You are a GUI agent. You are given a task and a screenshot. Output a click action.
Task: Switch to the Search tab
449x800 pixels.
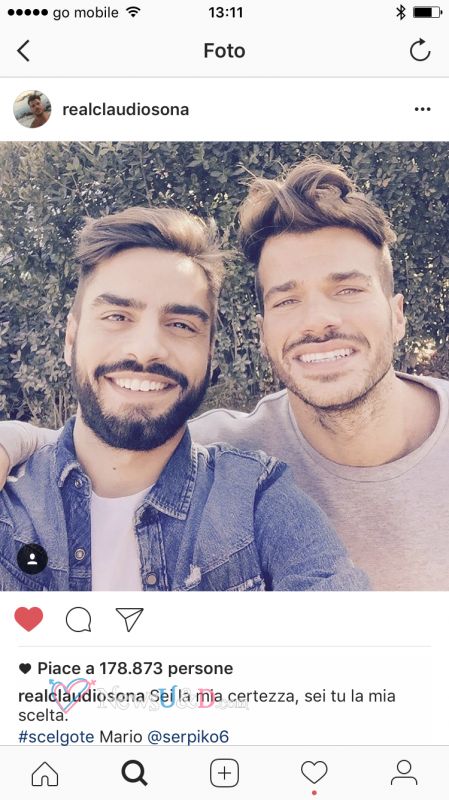point(135,773)
